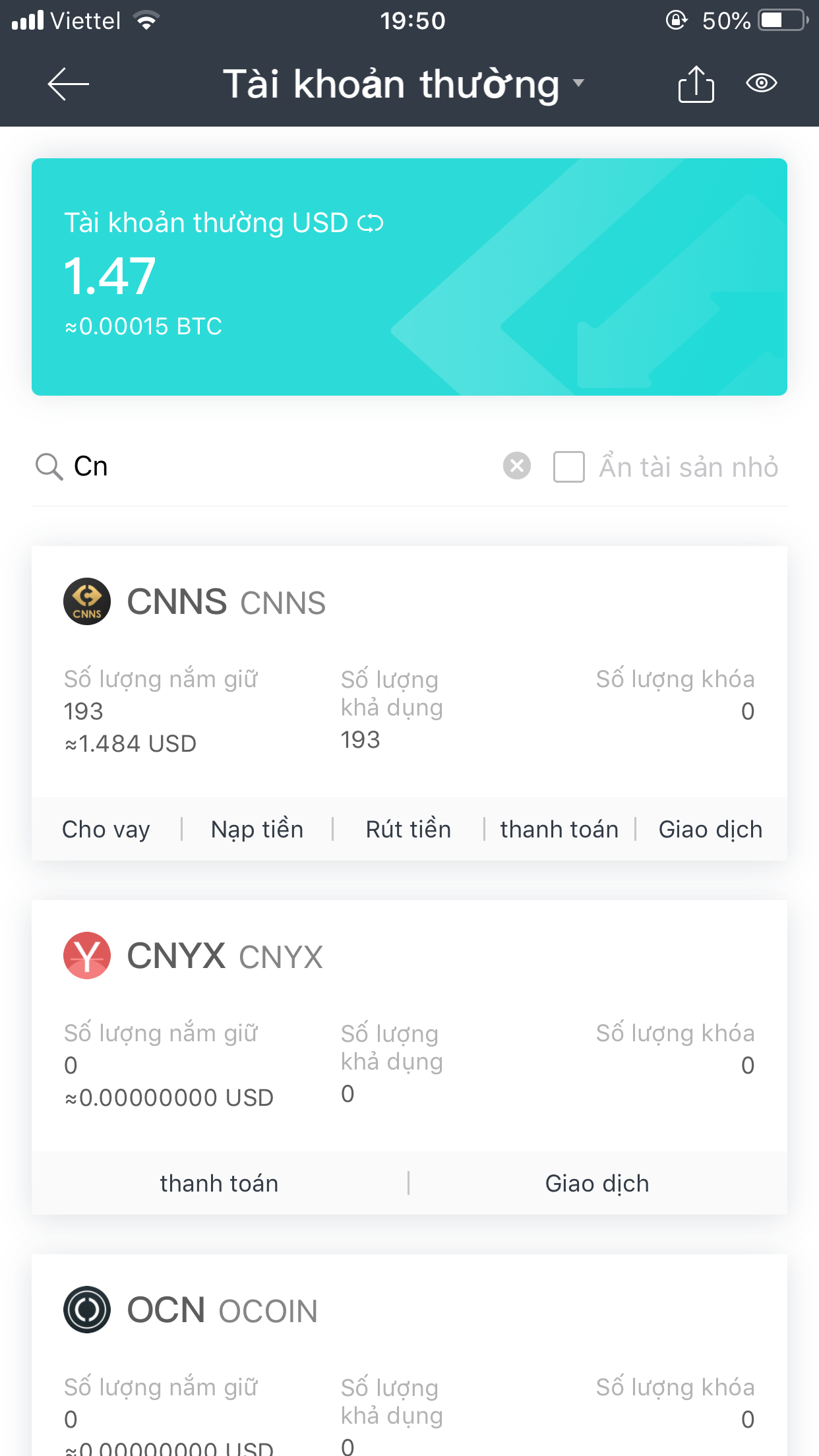Clear the search text
The image size is (819, 1456).
517,466
